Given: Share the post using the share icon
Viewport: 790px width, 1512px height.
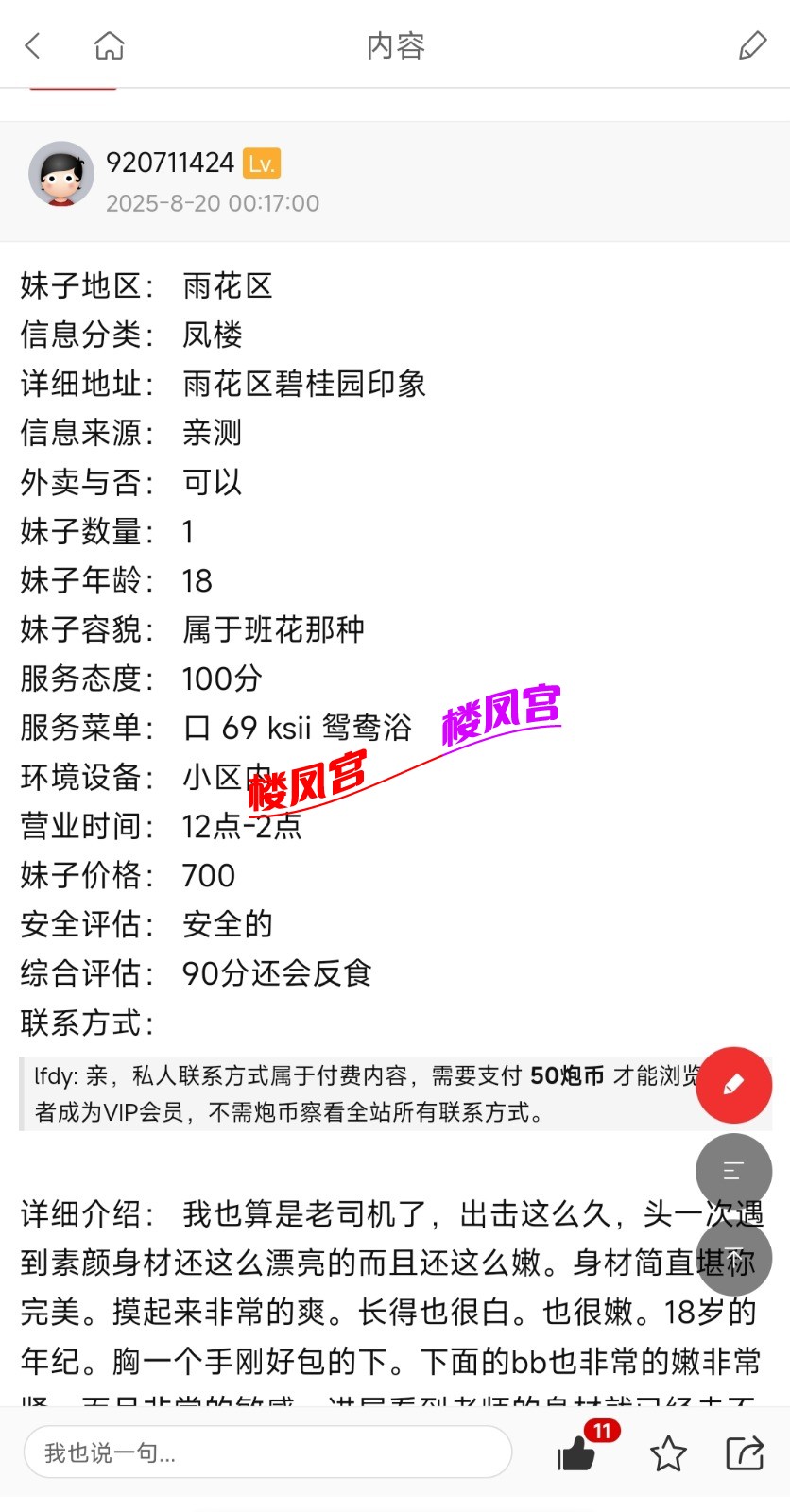Looking at the screenshot, I should (x=745, y=1453).
